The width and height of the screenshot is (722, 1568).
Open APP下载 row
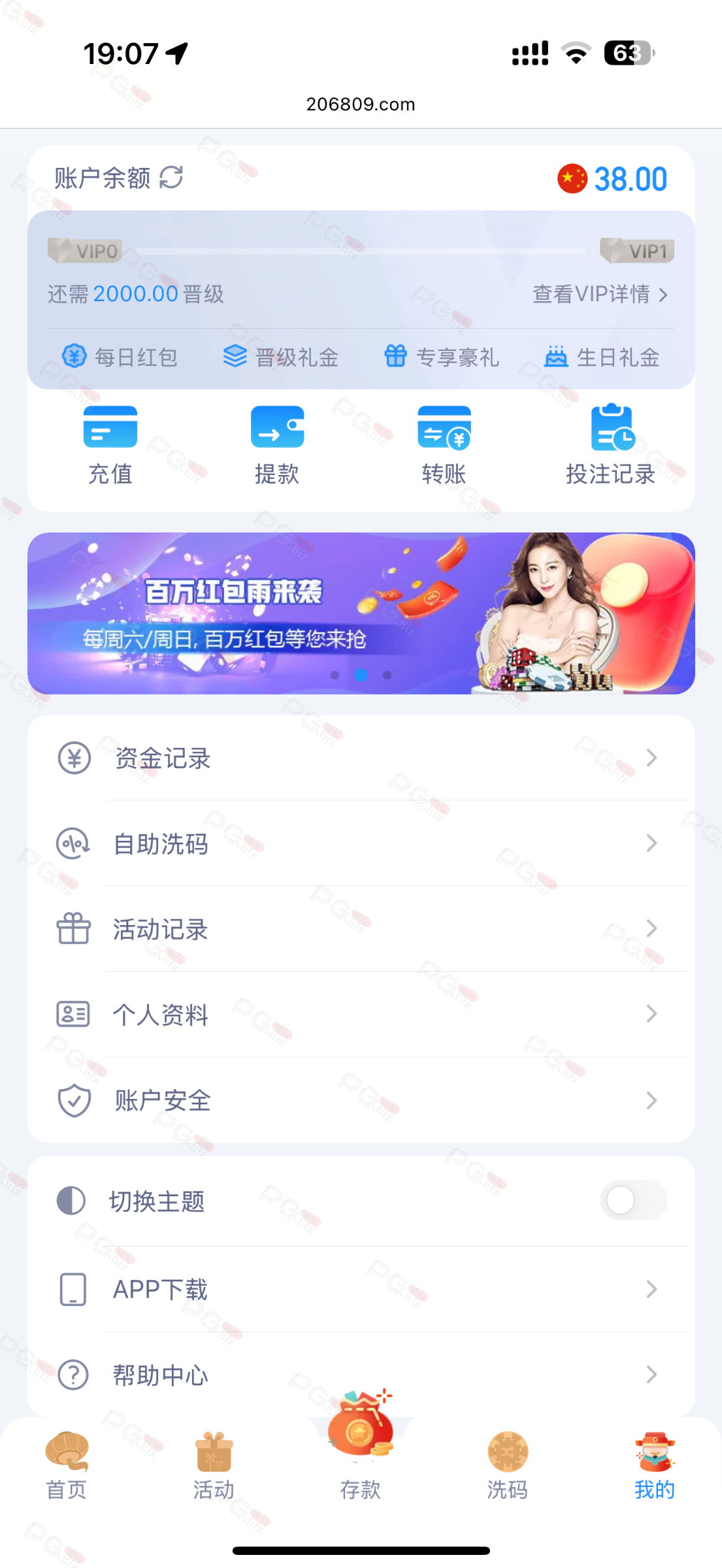361,1289
